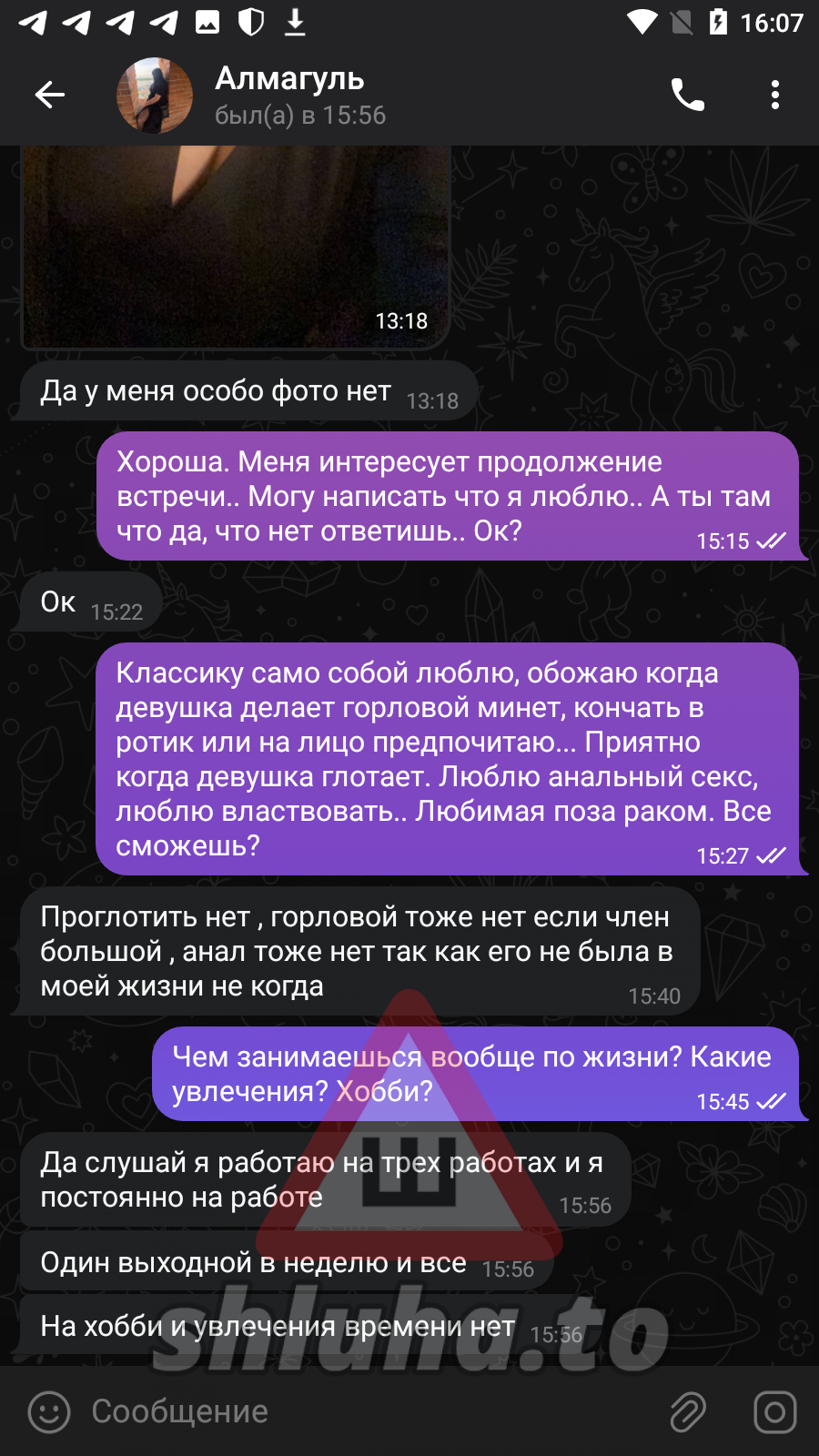
Task: Attach a file with the paperclip
Action: point(688,1412)
